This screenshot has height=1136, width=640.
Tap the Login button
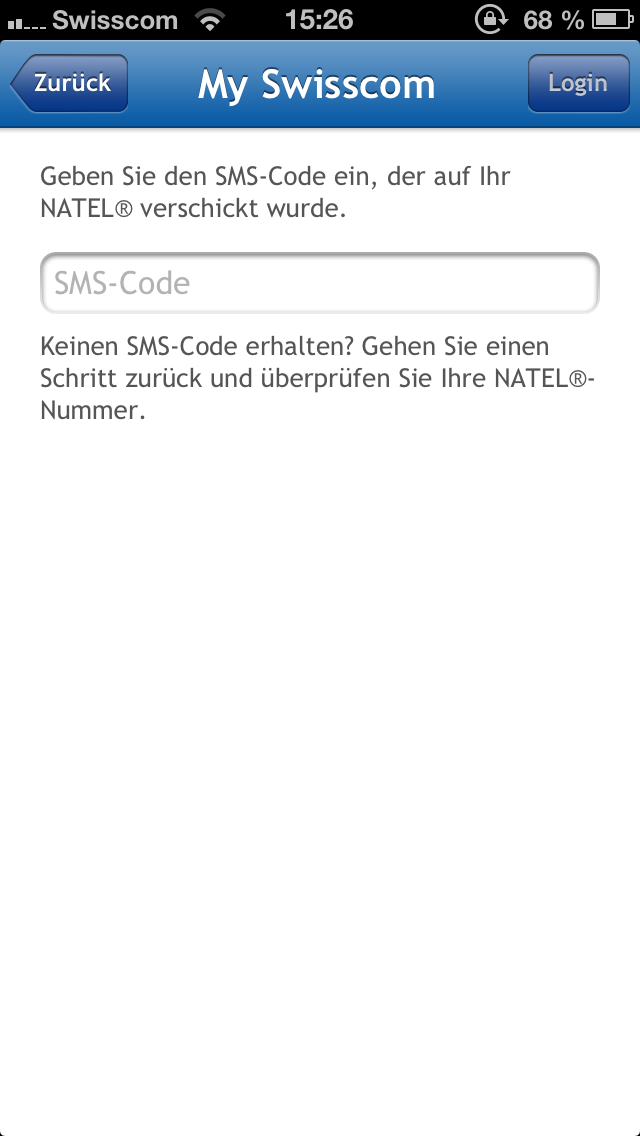pyautogui.click(x=579, y=83)
